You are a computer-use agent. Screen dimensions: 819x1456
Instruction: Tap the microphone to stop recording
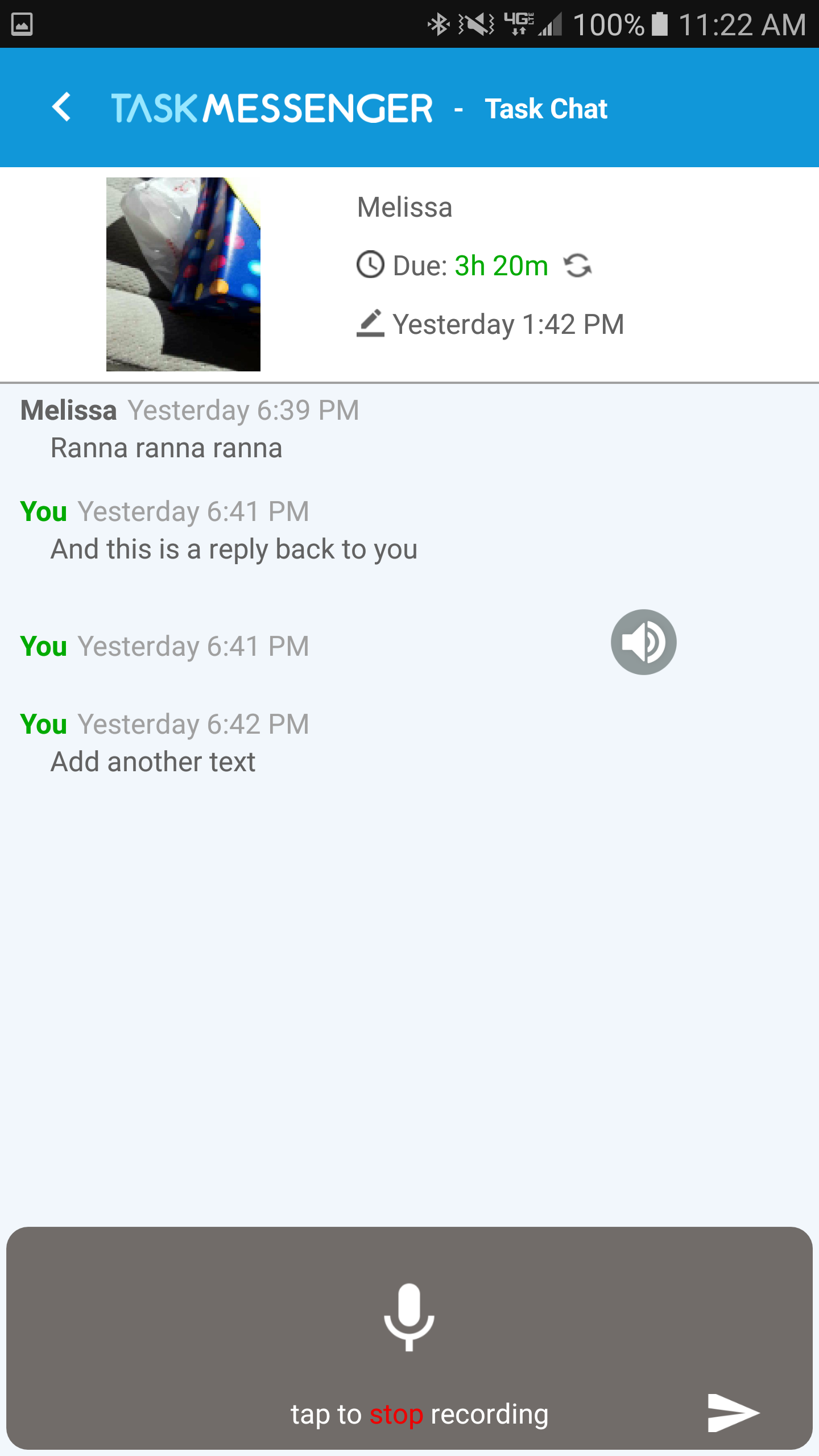coord(409,1316)
